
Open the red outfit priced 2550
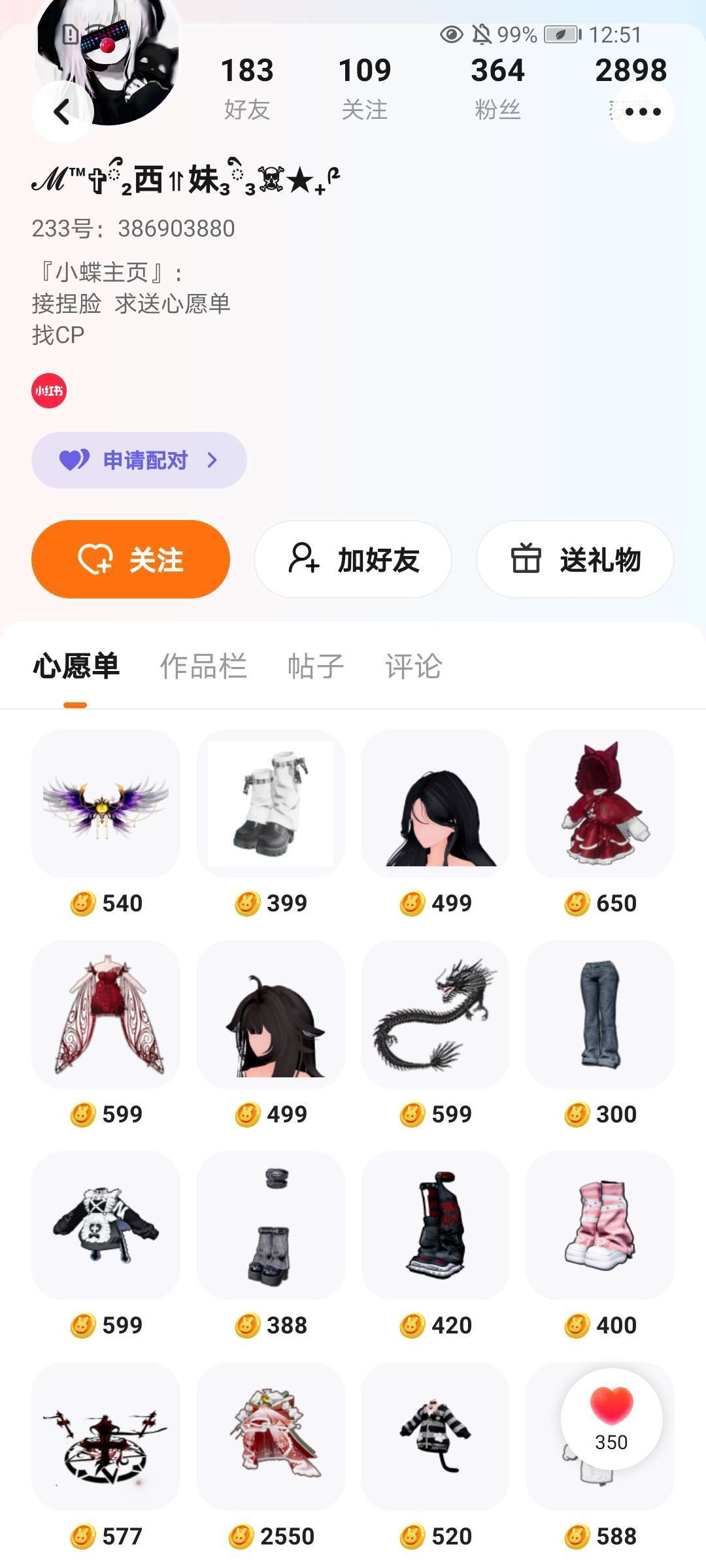[271, 1437]
